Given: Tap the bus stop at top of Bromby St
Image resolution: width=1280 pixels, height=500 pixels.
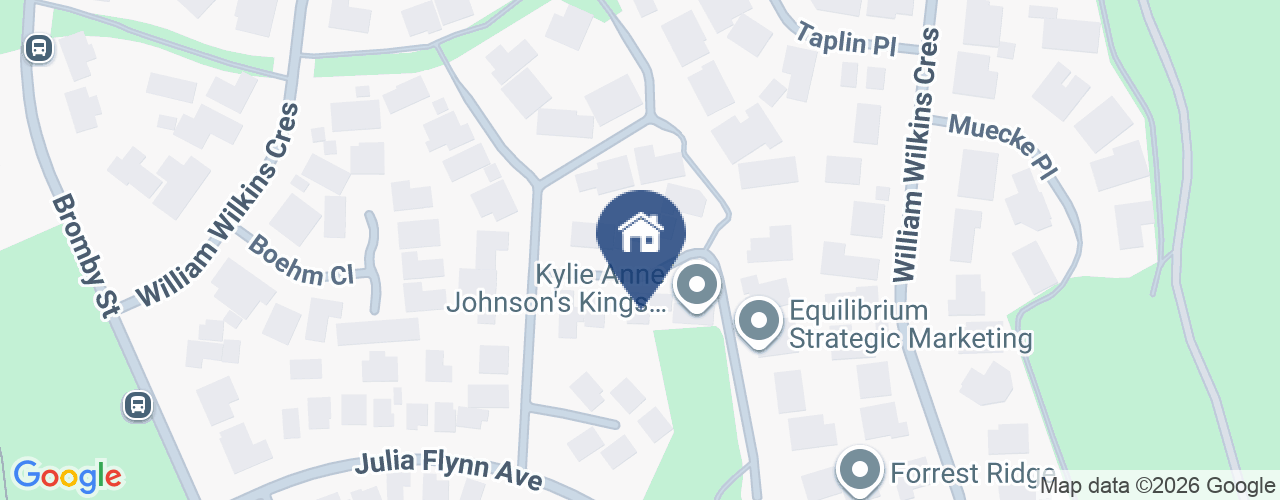Looking at the screenshot, I should tap(39, 47).
